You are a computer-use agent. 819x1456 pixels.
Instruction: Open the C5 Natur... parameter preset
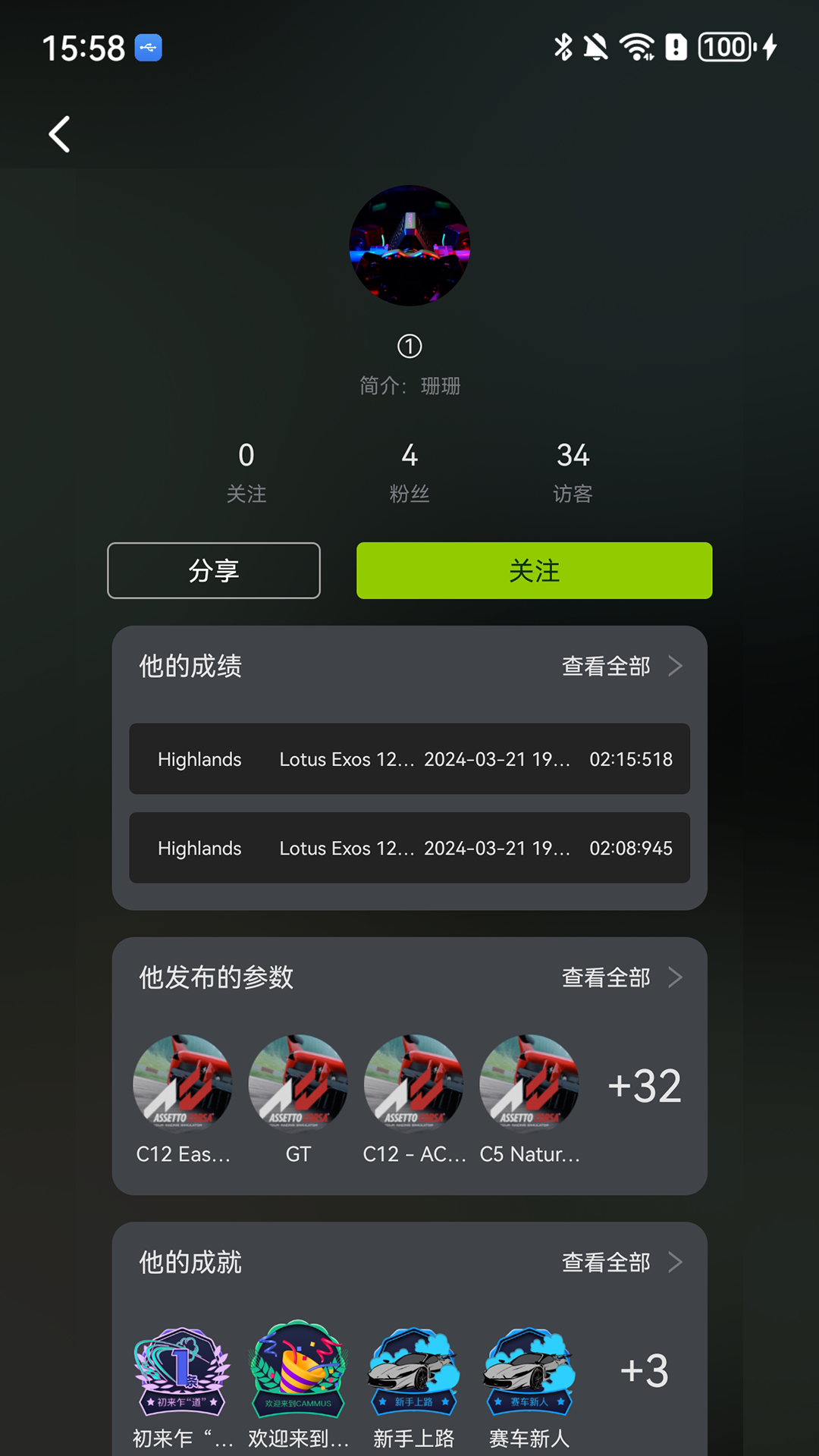[x=529, y=1084]
